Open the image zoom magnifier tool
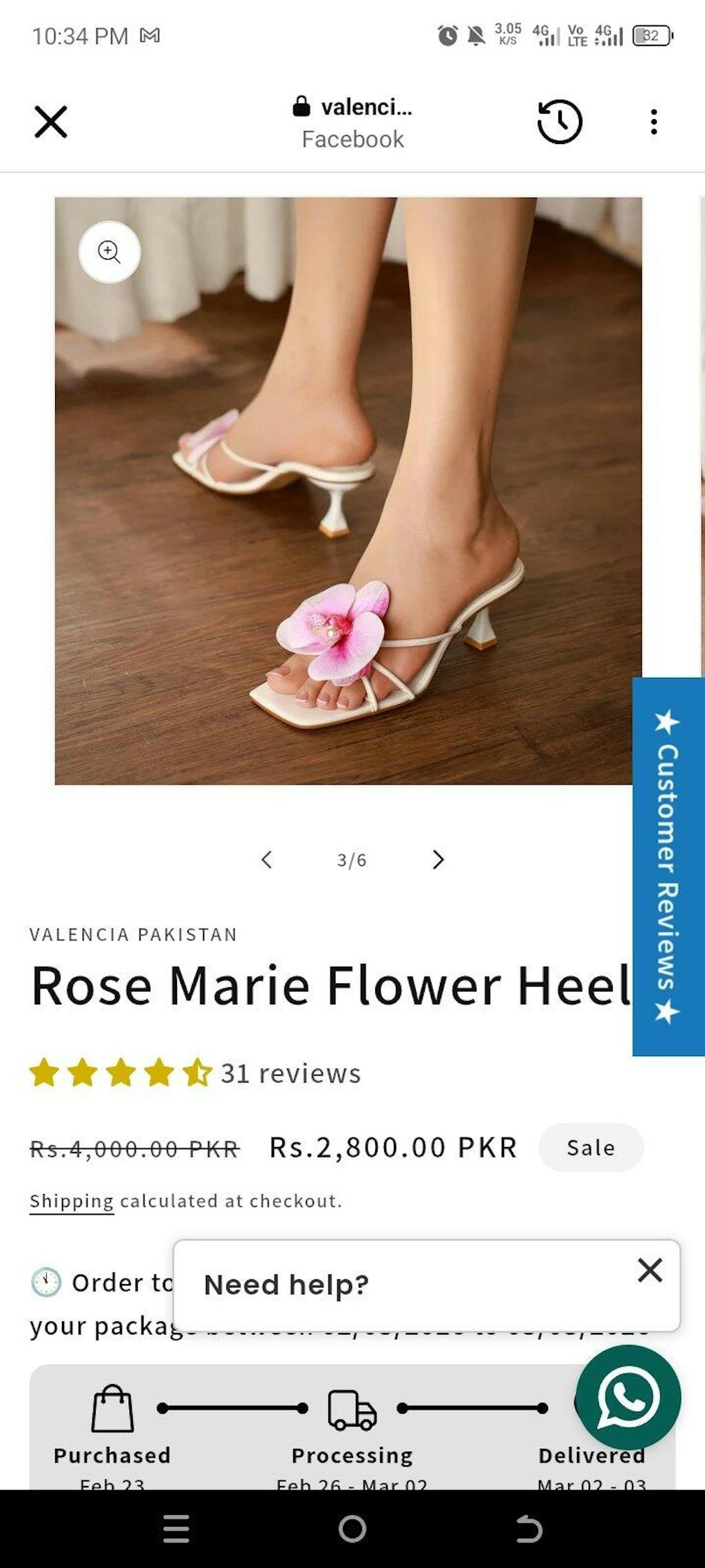 [109, 253]
